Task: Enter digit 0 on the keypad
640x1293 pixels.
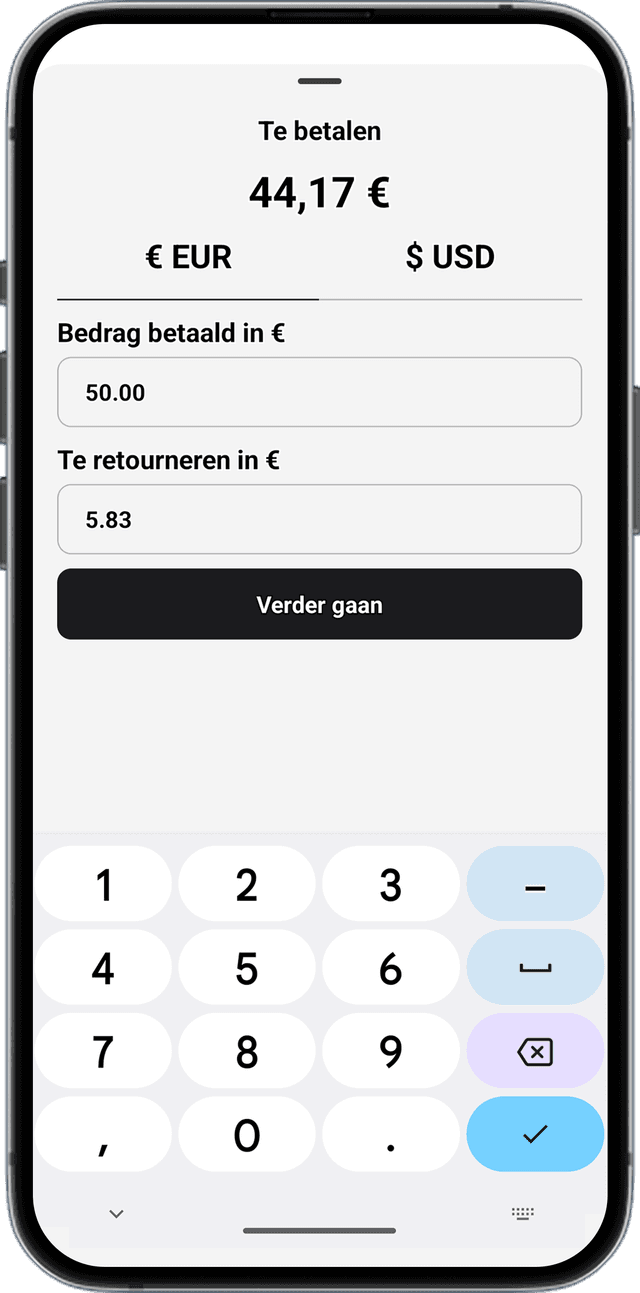Action: [x=247, y=1134]
